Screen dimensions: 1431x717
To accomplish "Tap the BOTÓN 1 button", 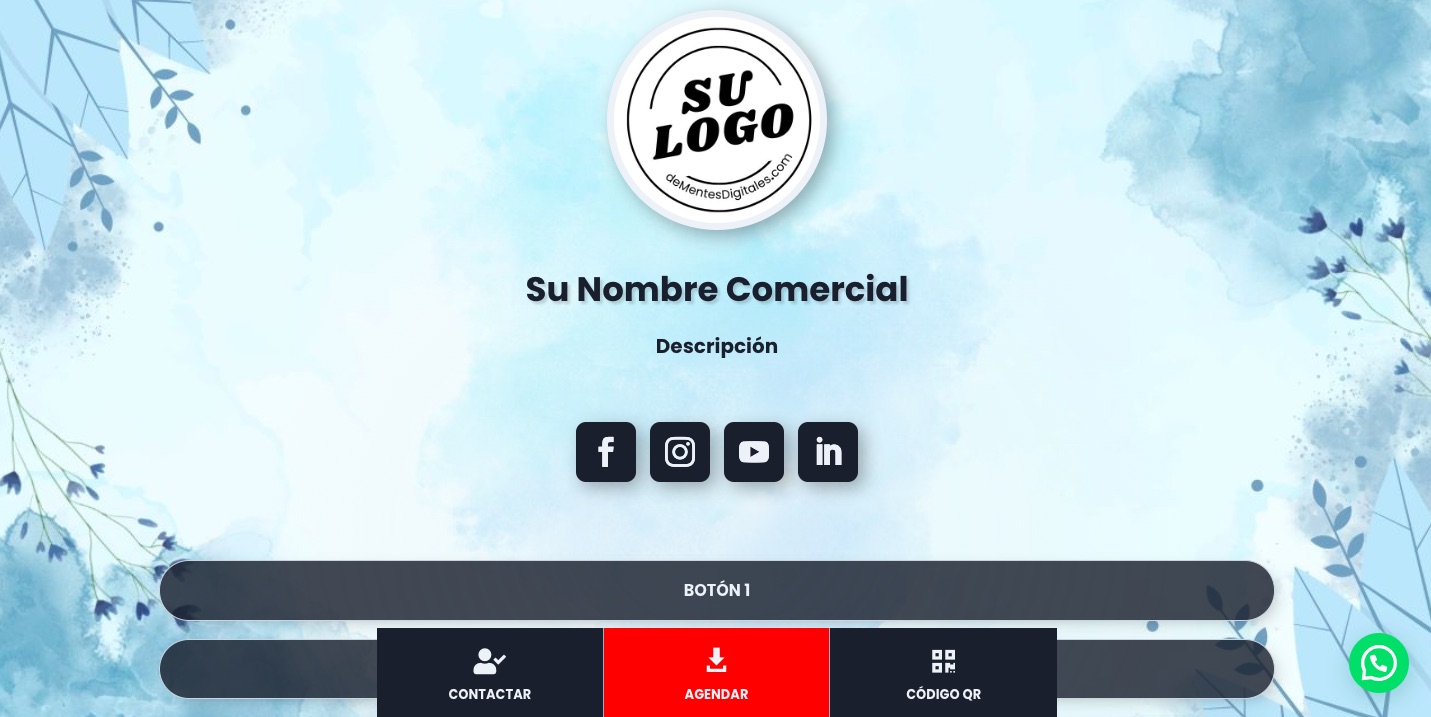I will (716, 590).
